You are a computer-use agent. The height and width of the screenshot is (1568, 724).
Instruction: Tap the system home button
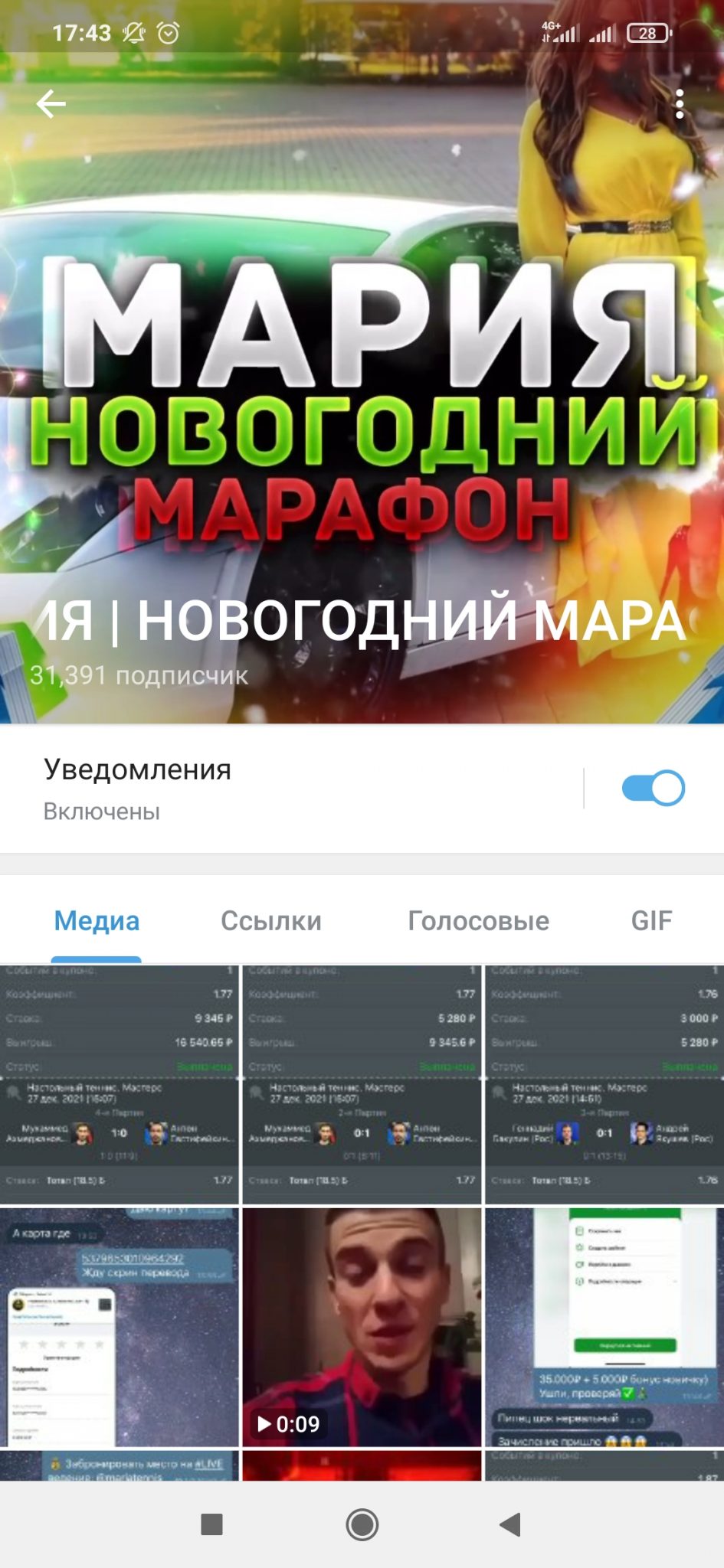pos(362,1524)
